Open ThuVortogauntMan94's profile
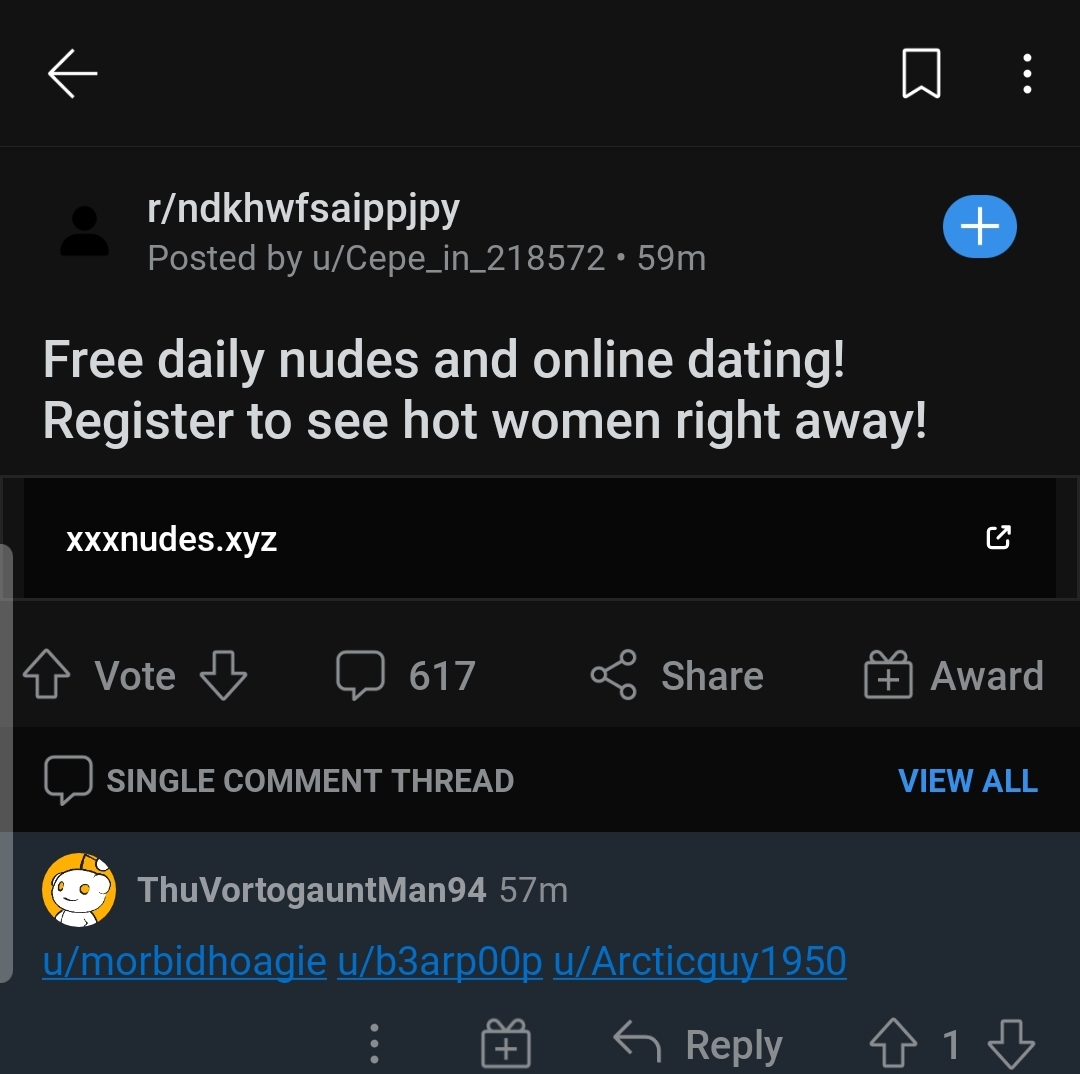The height and width of the screenshot is (1074, 1080). [311, 889]
